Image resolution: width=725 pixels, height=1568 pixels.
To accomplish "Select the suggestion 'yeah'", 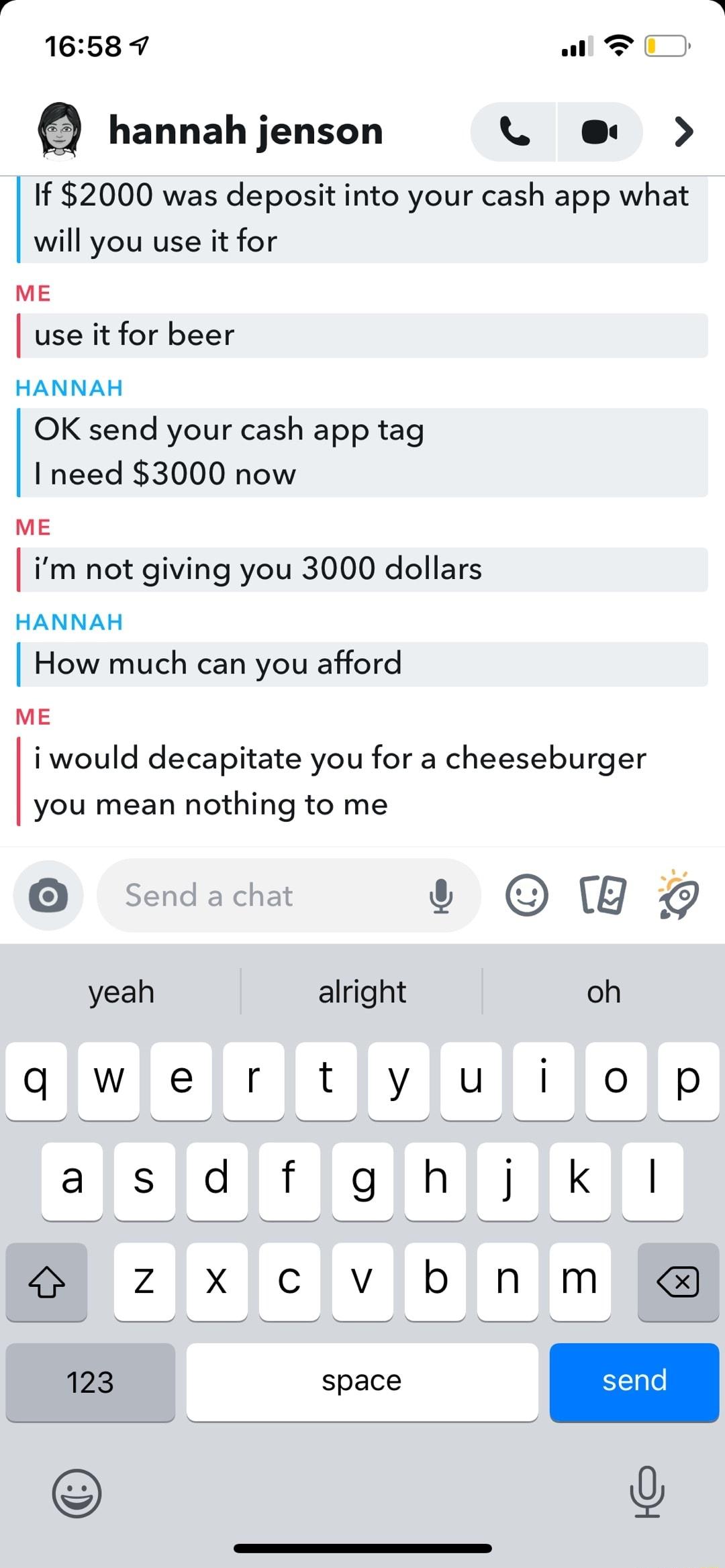I will (119, 991).
